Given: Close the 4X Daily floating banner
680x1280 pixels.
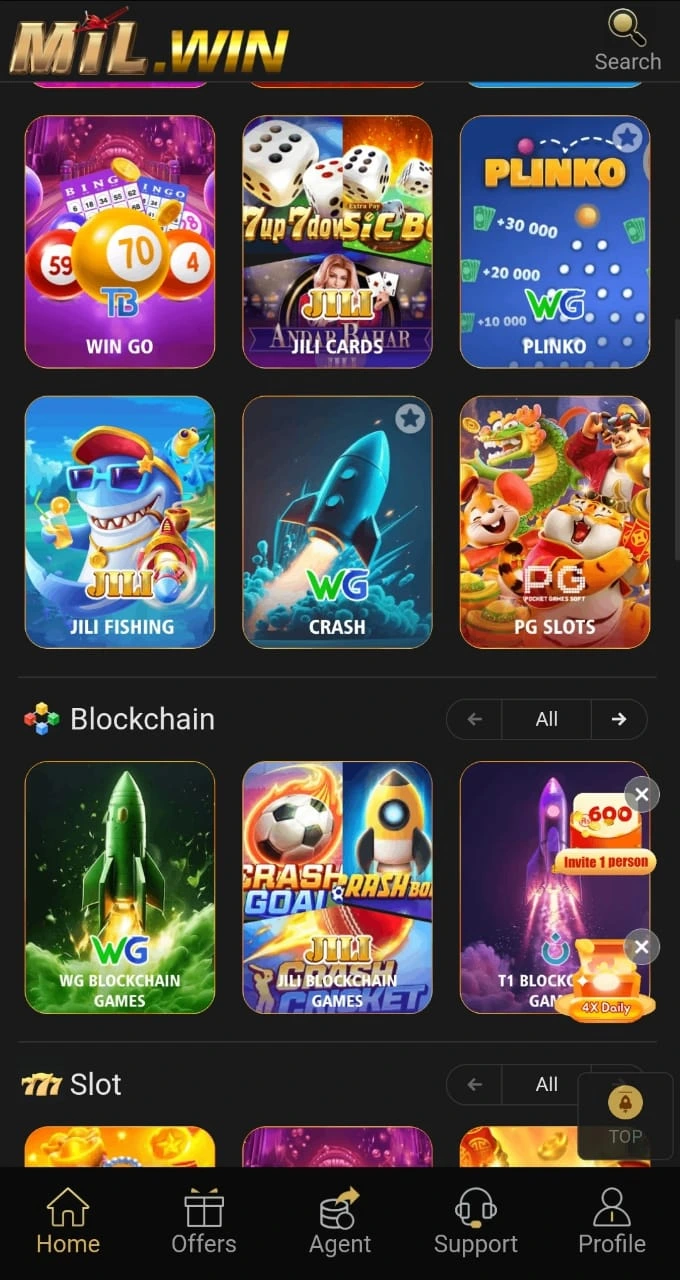Looking at the screenshot, I should 642,946.
